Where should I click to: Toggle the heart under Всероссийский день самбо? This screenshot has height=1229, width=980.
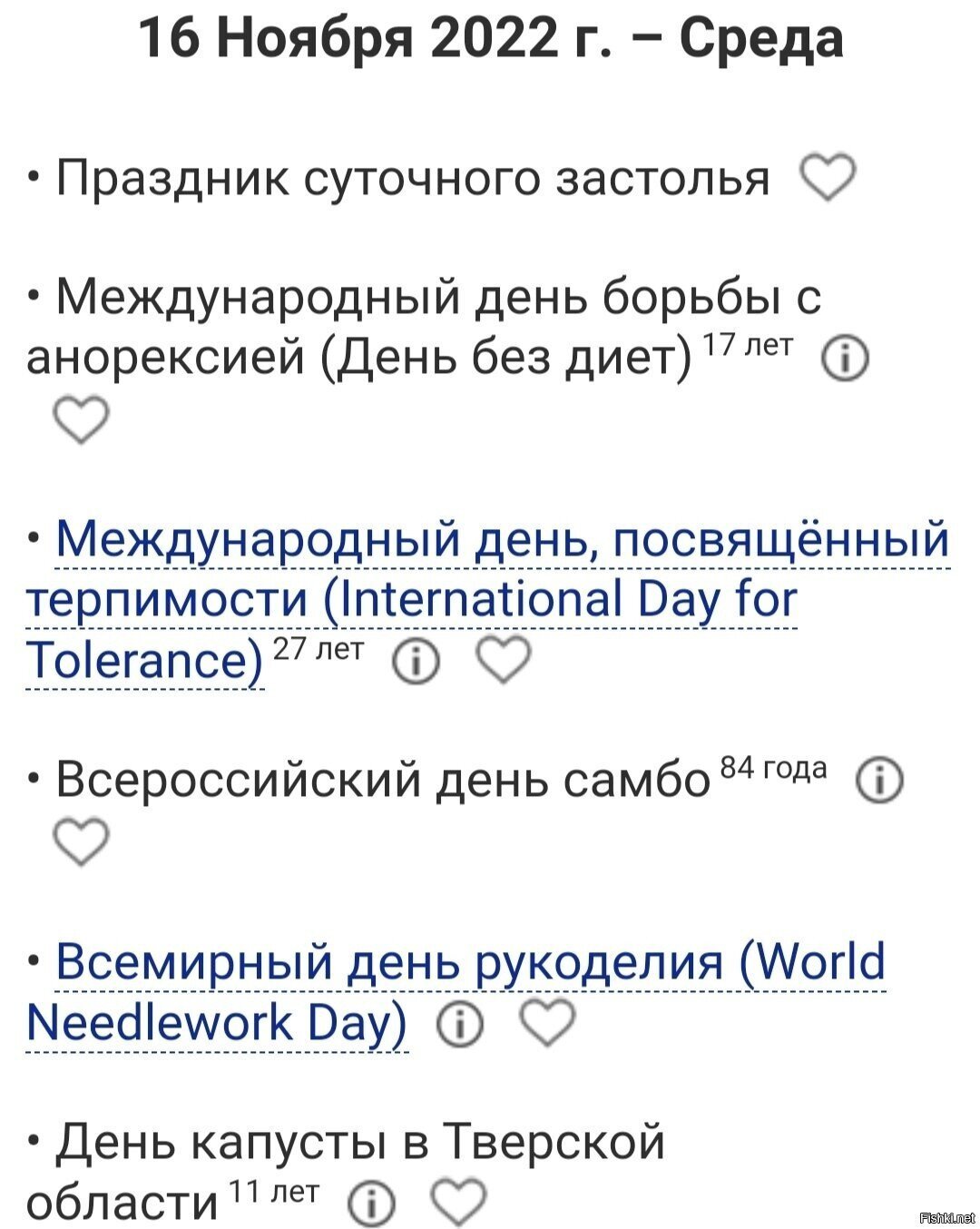(80, 840)
